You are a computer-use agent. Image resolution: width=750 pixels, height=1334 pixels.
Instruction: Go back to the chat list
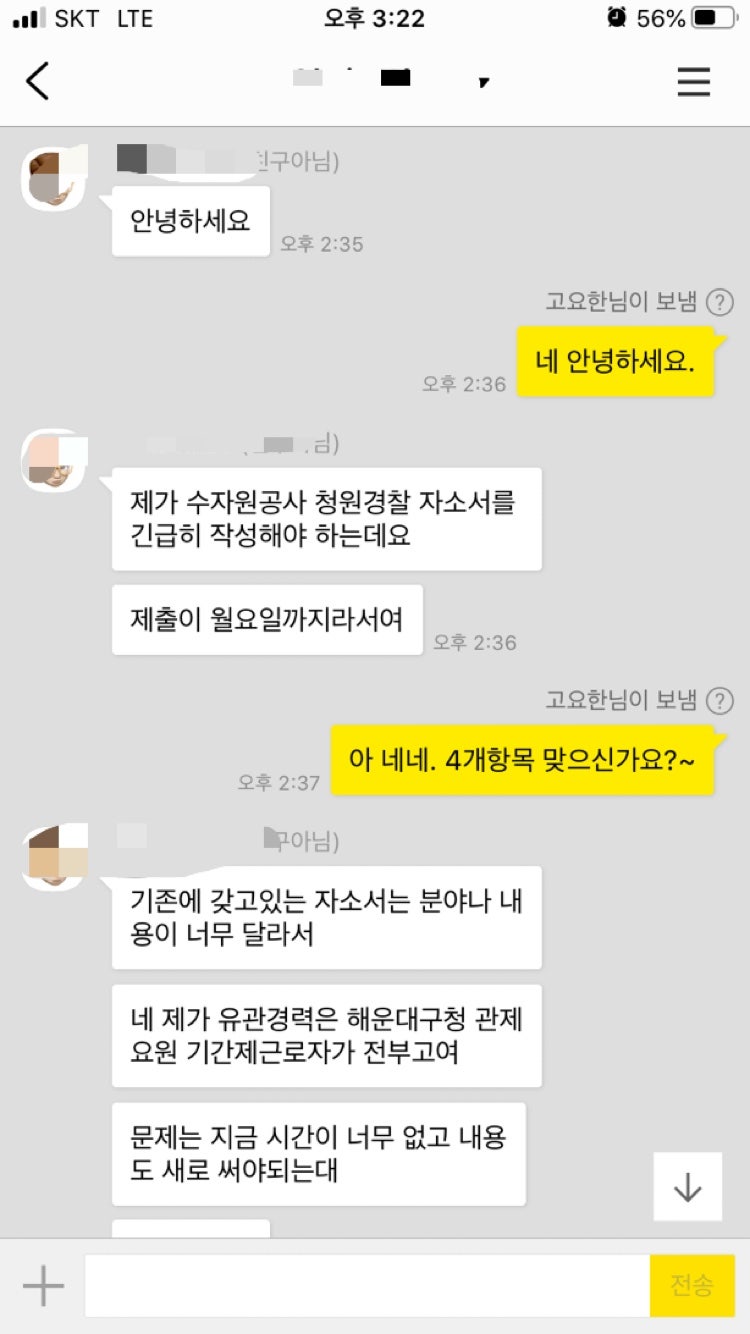[x=38, y=81]
